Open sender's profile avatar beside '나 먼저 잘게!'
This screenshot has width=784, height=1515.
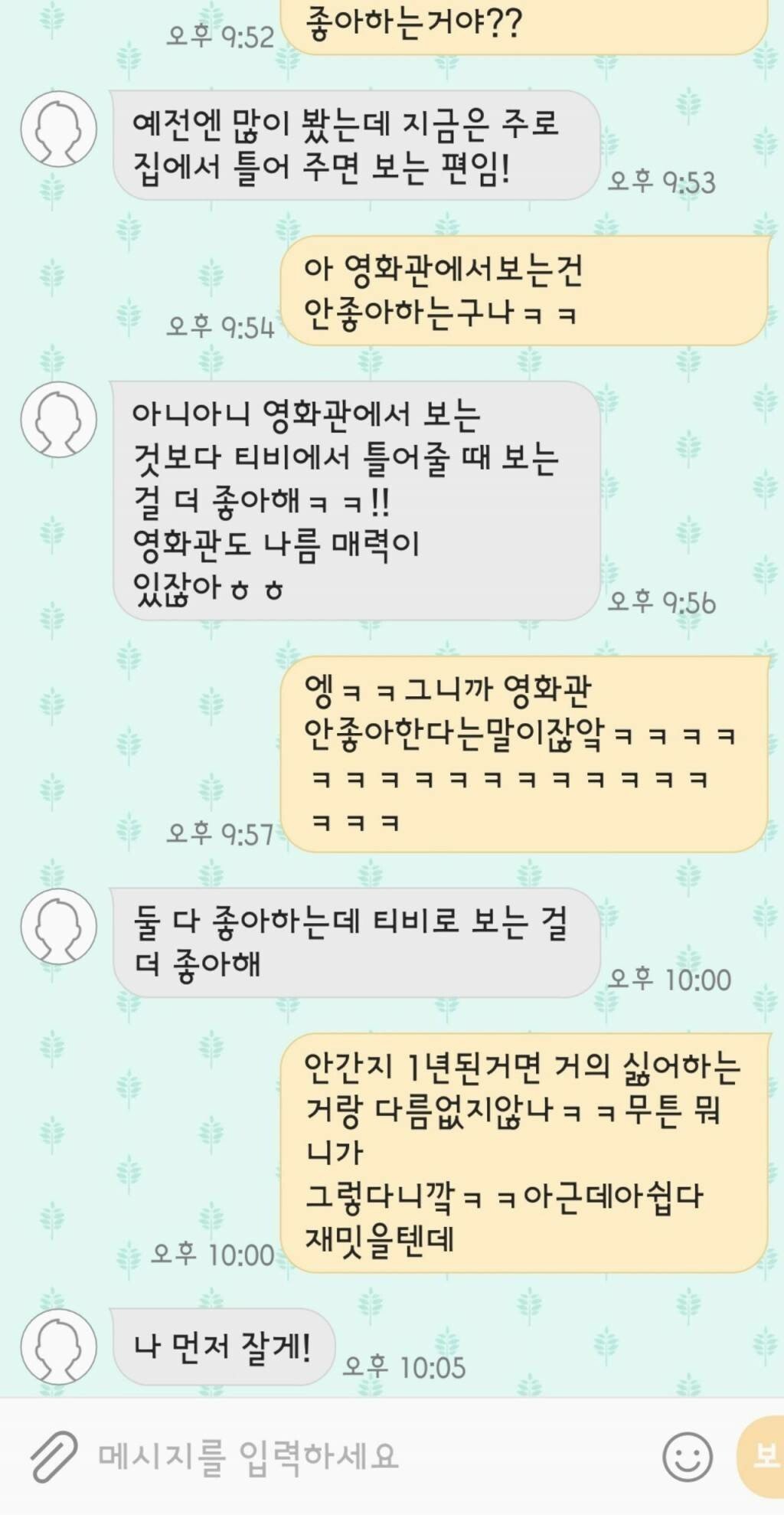[59, 1346]
